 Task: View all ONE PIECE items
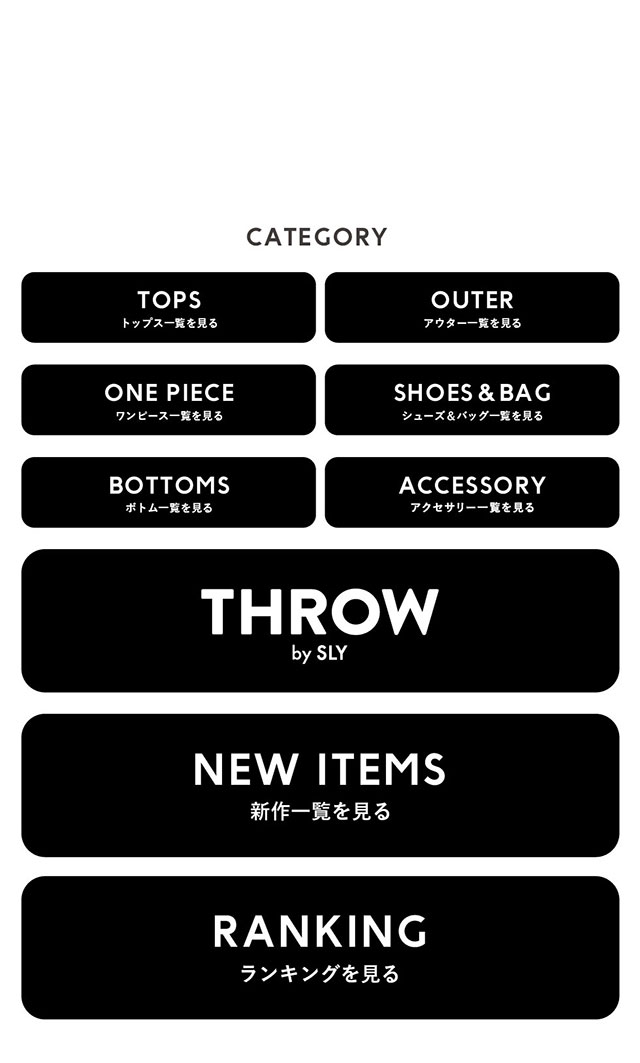click(168, 400)
